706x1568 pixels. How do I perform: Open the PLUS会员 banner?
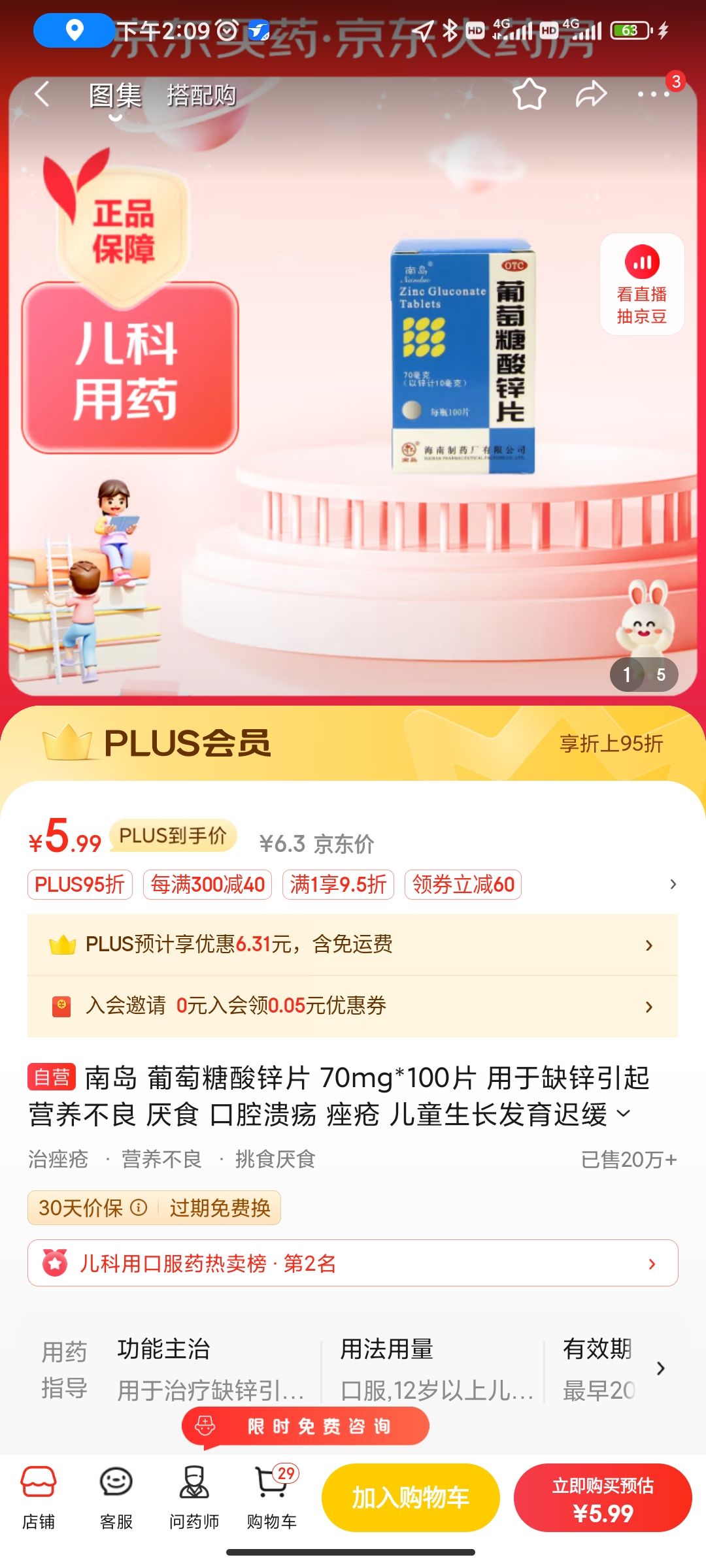pos(353,743)
